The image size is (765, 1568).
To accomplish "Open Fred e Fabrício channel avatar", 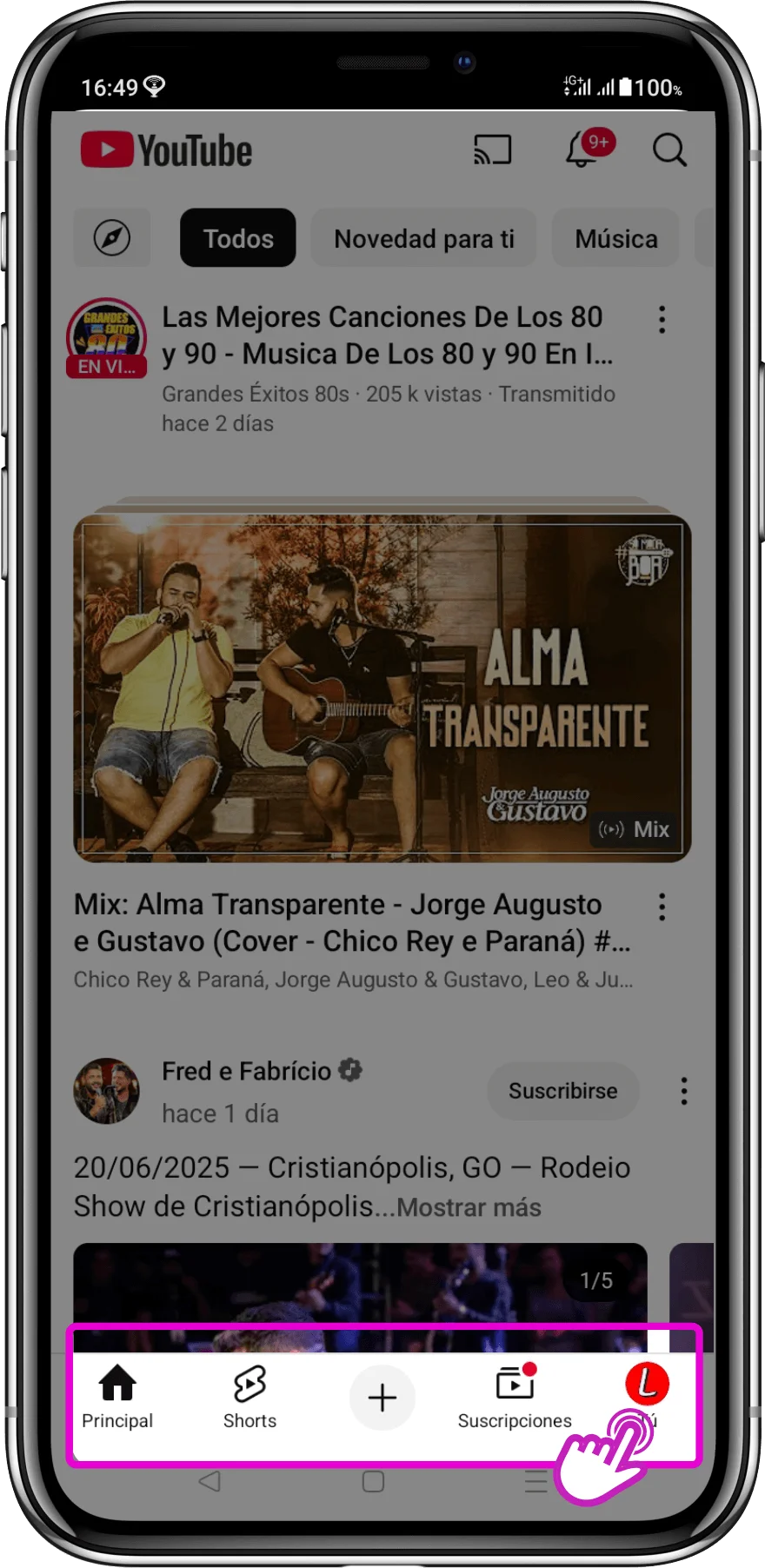I will (106, 1091).
